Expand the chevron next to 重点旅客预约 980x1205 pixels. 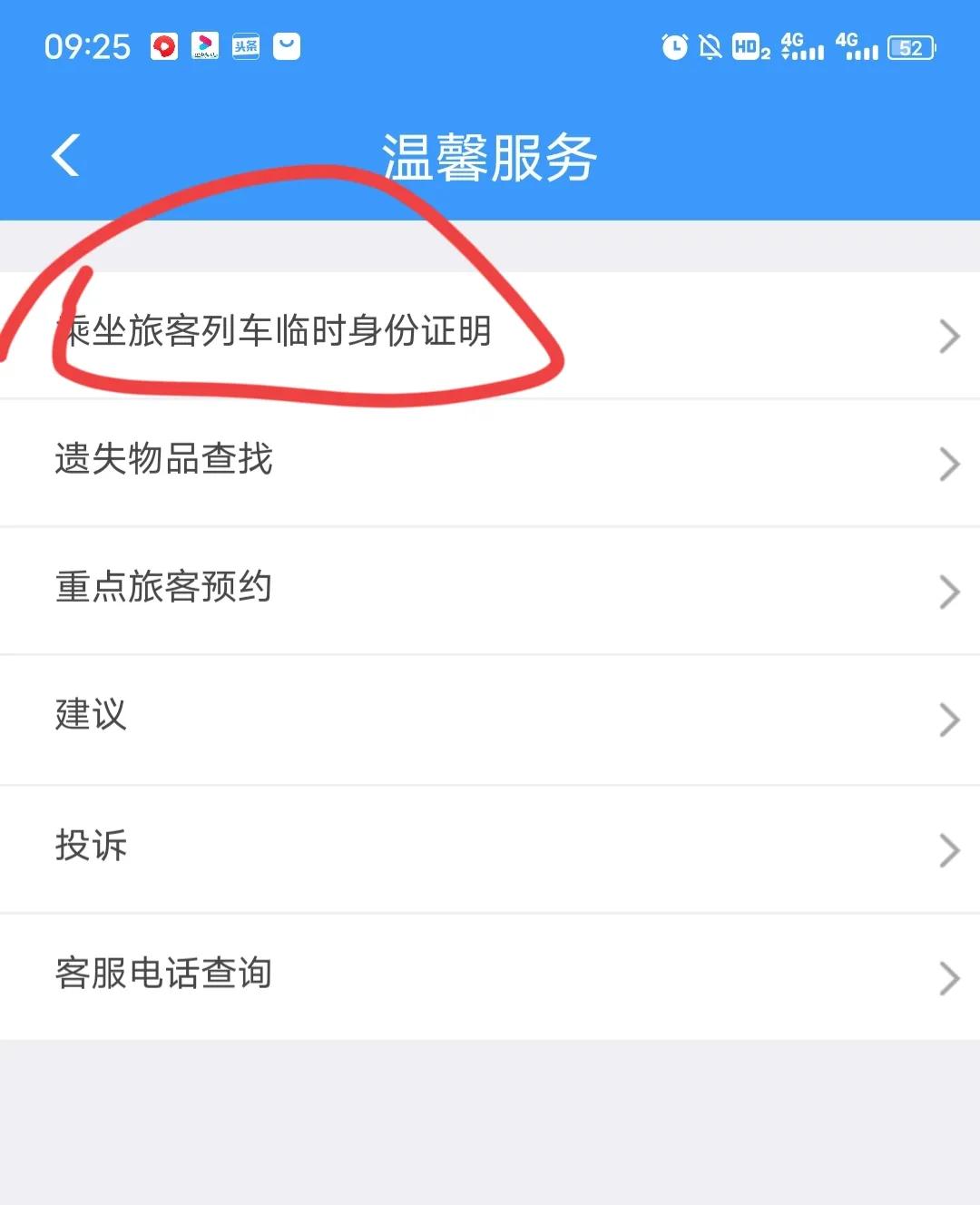pyautogui.click(x=948, y=592)
